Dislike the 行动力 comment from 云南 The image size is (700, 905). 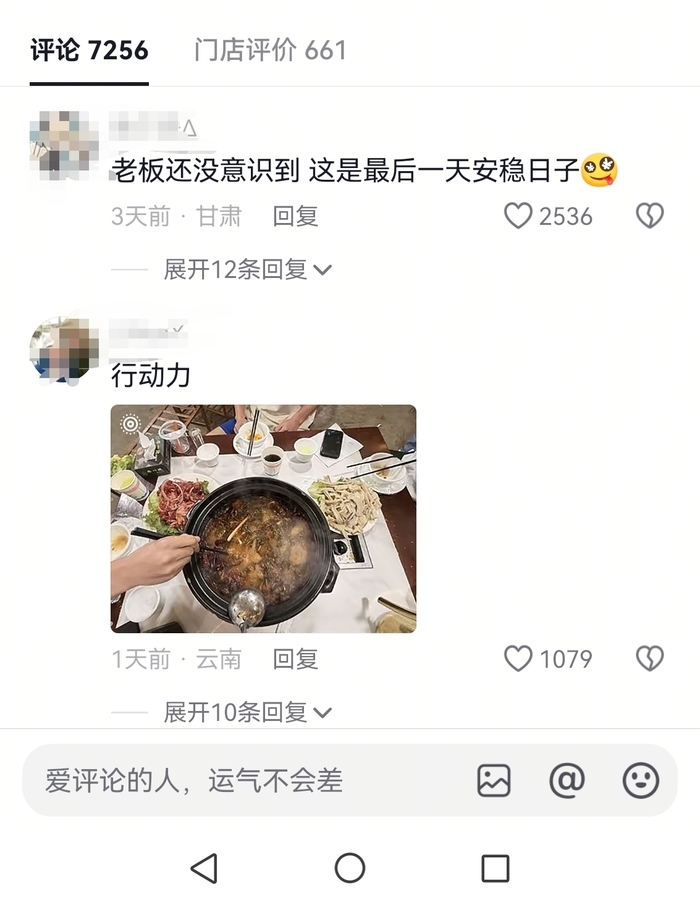pyautogui.click(x=650, y=658)
